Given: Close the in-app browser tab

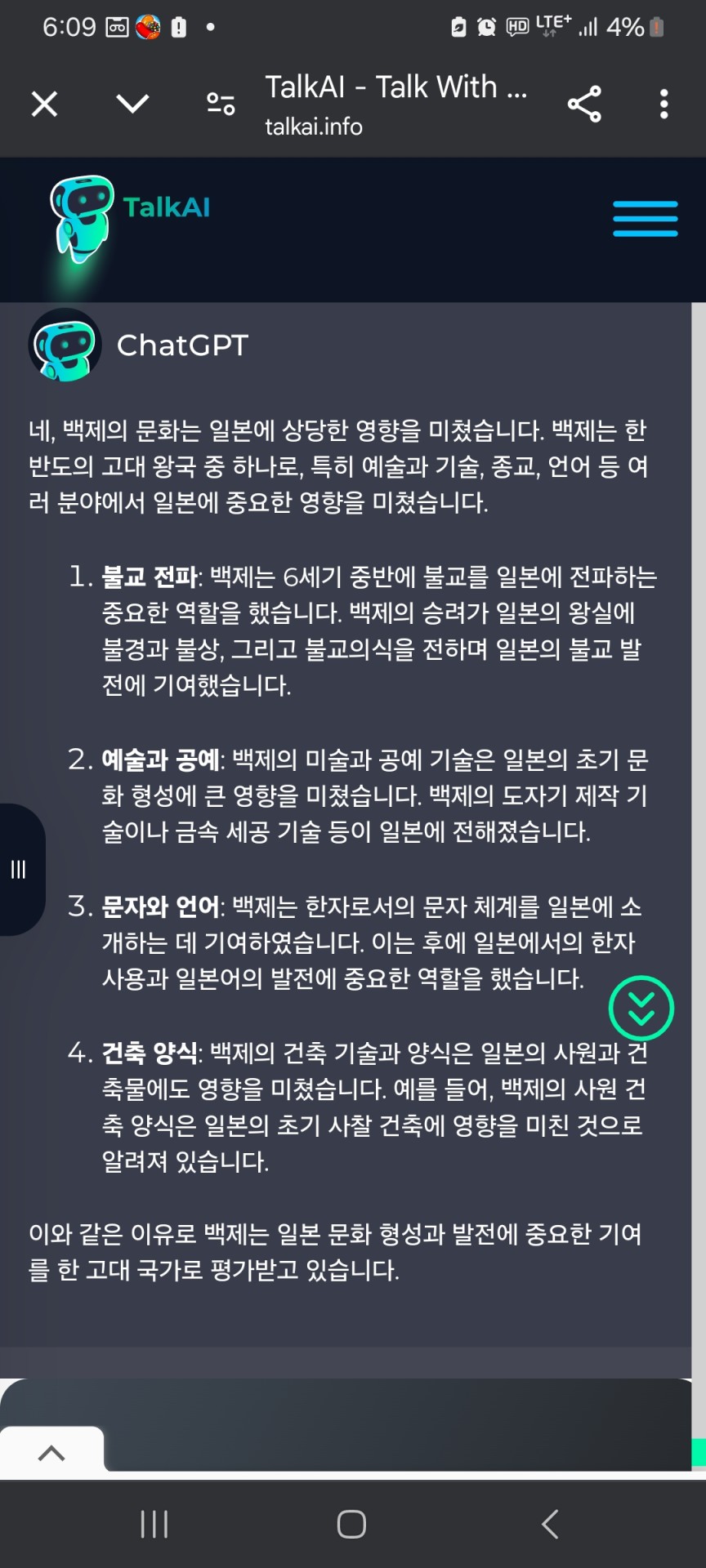Looking at the screenshot, I should click(x=44, y=105).
